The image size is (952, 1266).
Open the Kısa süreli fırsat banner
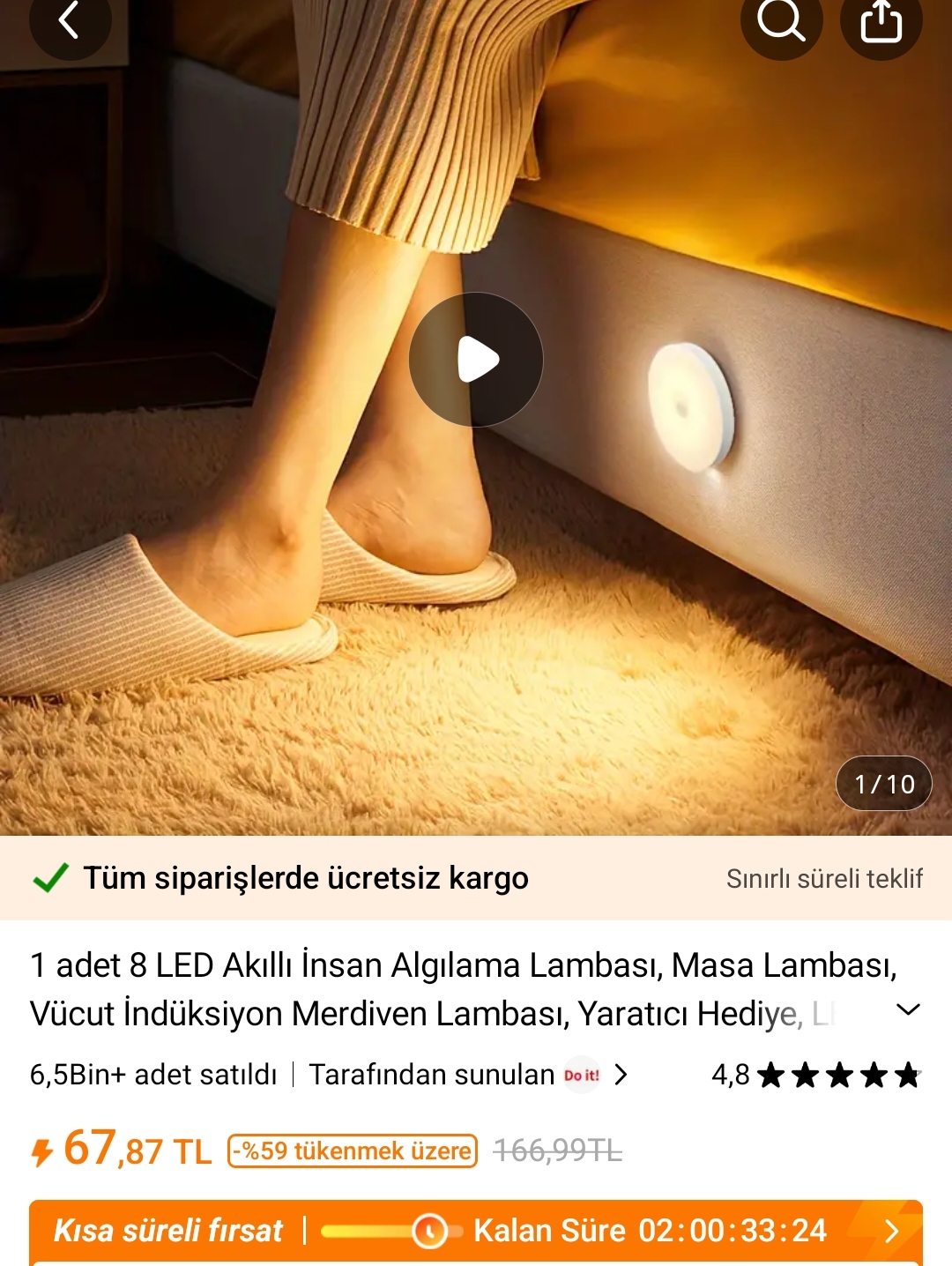pos(476,1230)
